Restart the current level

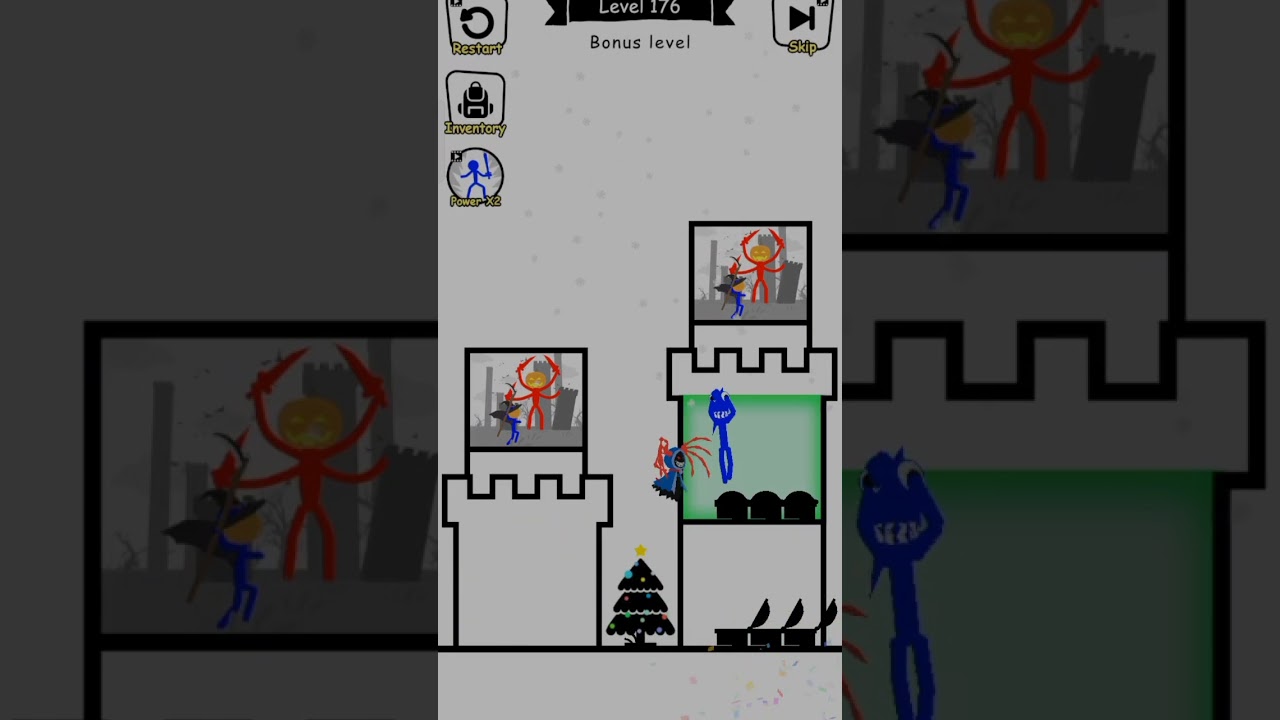point(477,25)
